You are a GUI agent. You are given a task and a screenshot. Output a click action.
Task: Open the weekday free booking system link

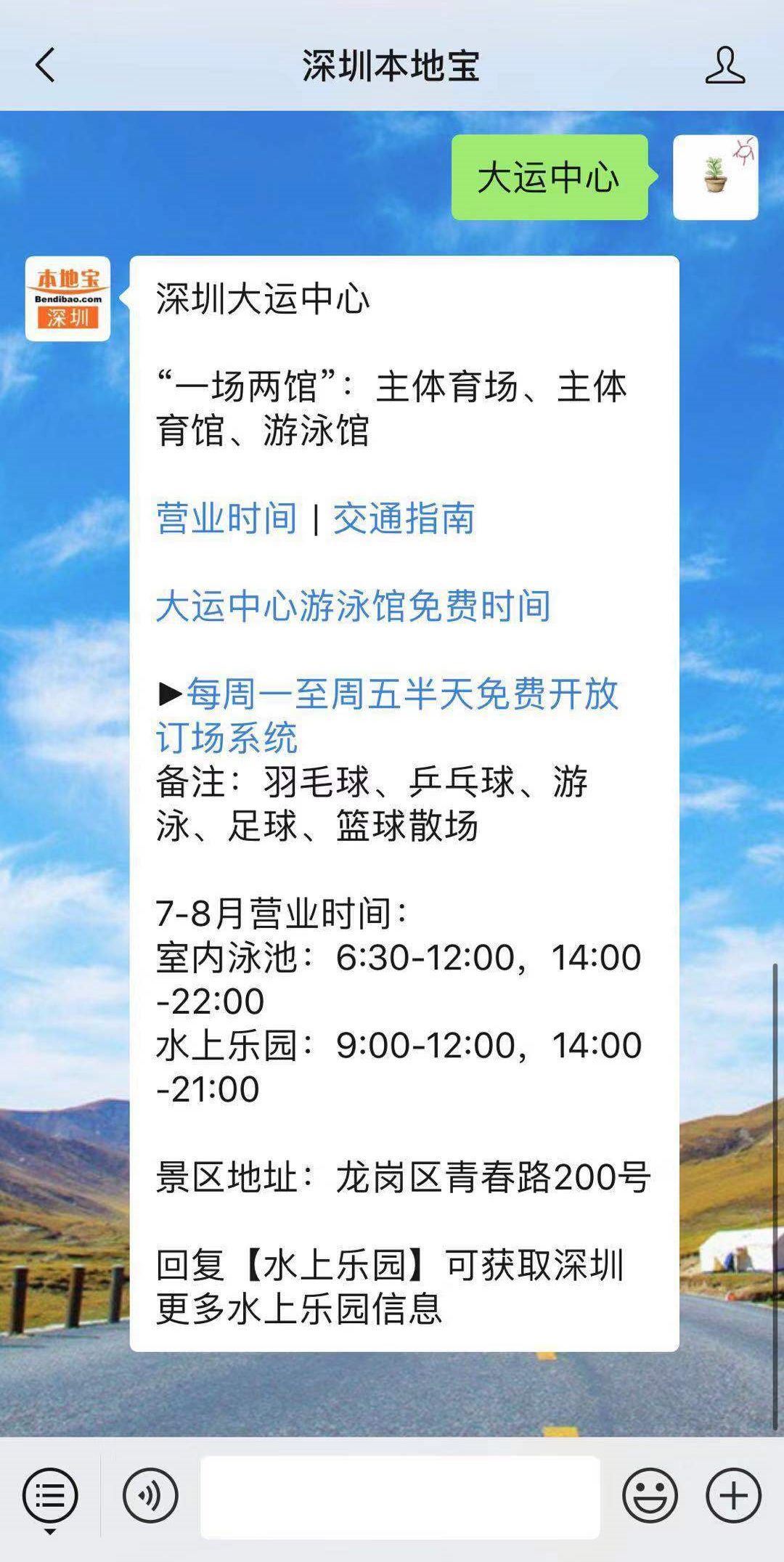coord(396,697)
